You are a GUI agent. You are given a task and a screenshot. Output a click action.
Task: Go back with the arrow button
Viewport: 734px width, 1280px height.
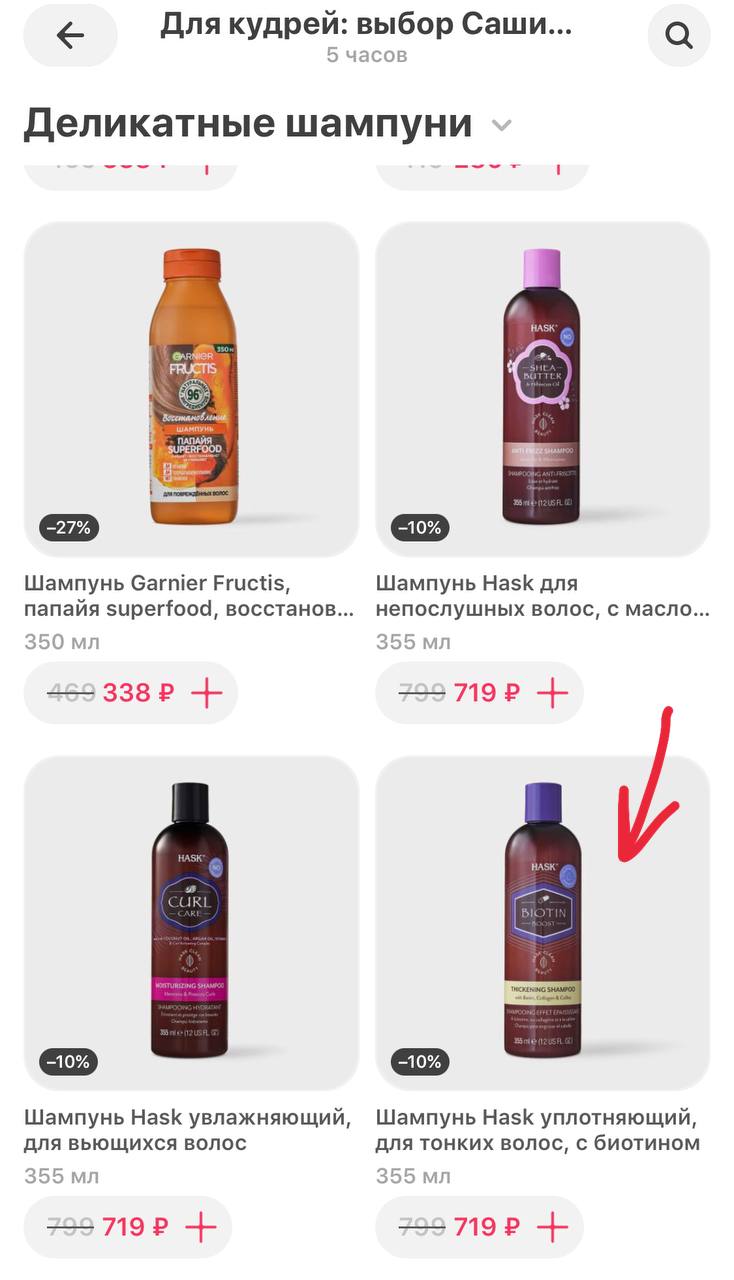(70, 36)
